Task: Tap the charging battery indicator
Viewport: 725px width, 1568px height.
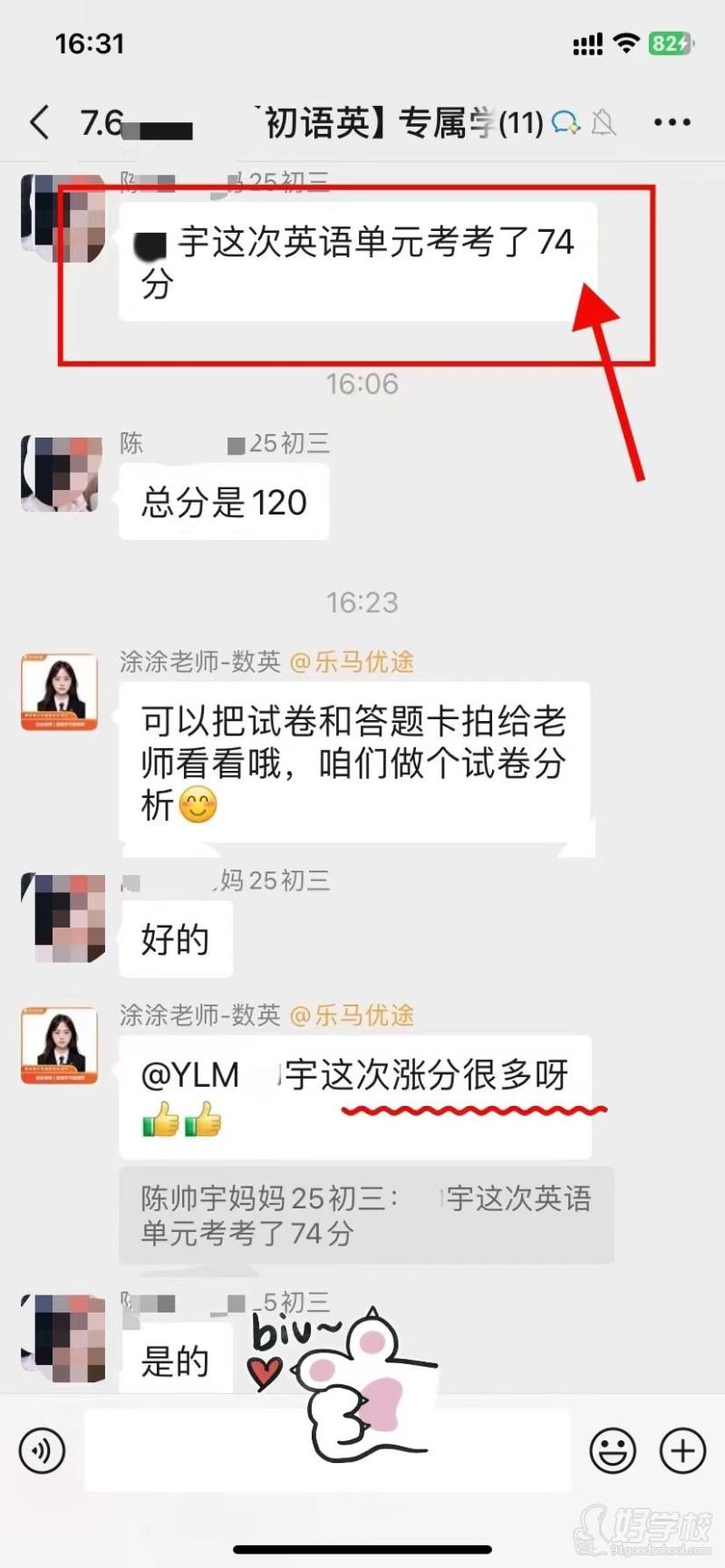Action: pos(667,42)
